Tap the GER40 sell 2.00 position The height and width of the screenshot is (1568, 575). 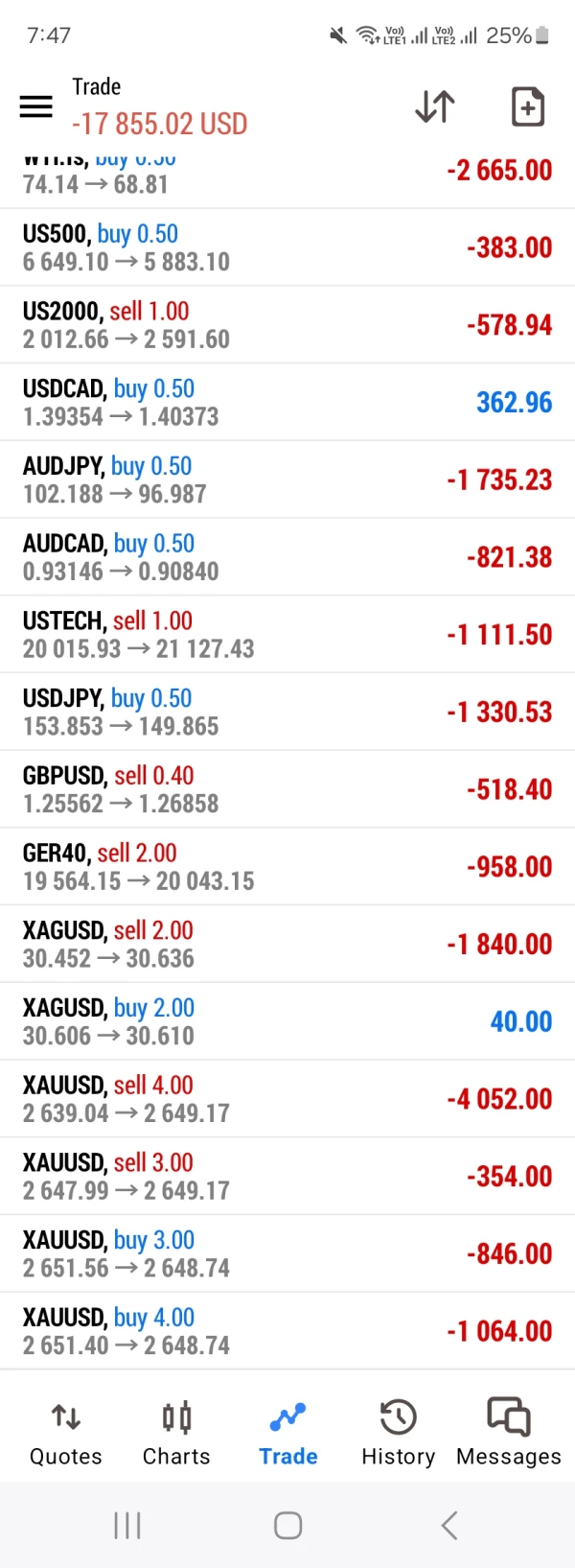click(287, 867)
